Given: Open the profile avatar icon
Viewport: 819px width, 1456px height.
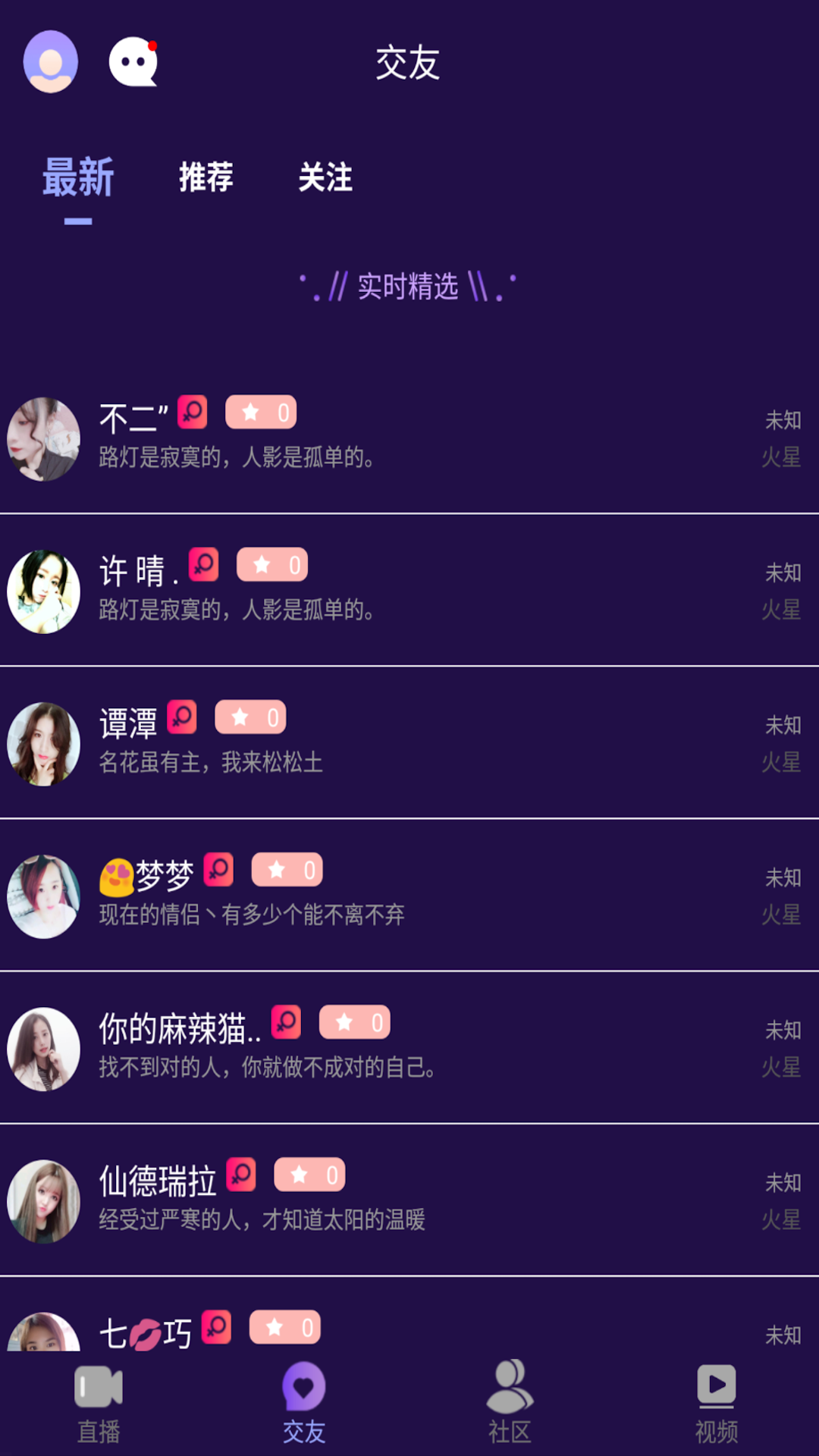Looking at the screenshot, I should pyautogui.click(x=49, y=62).
